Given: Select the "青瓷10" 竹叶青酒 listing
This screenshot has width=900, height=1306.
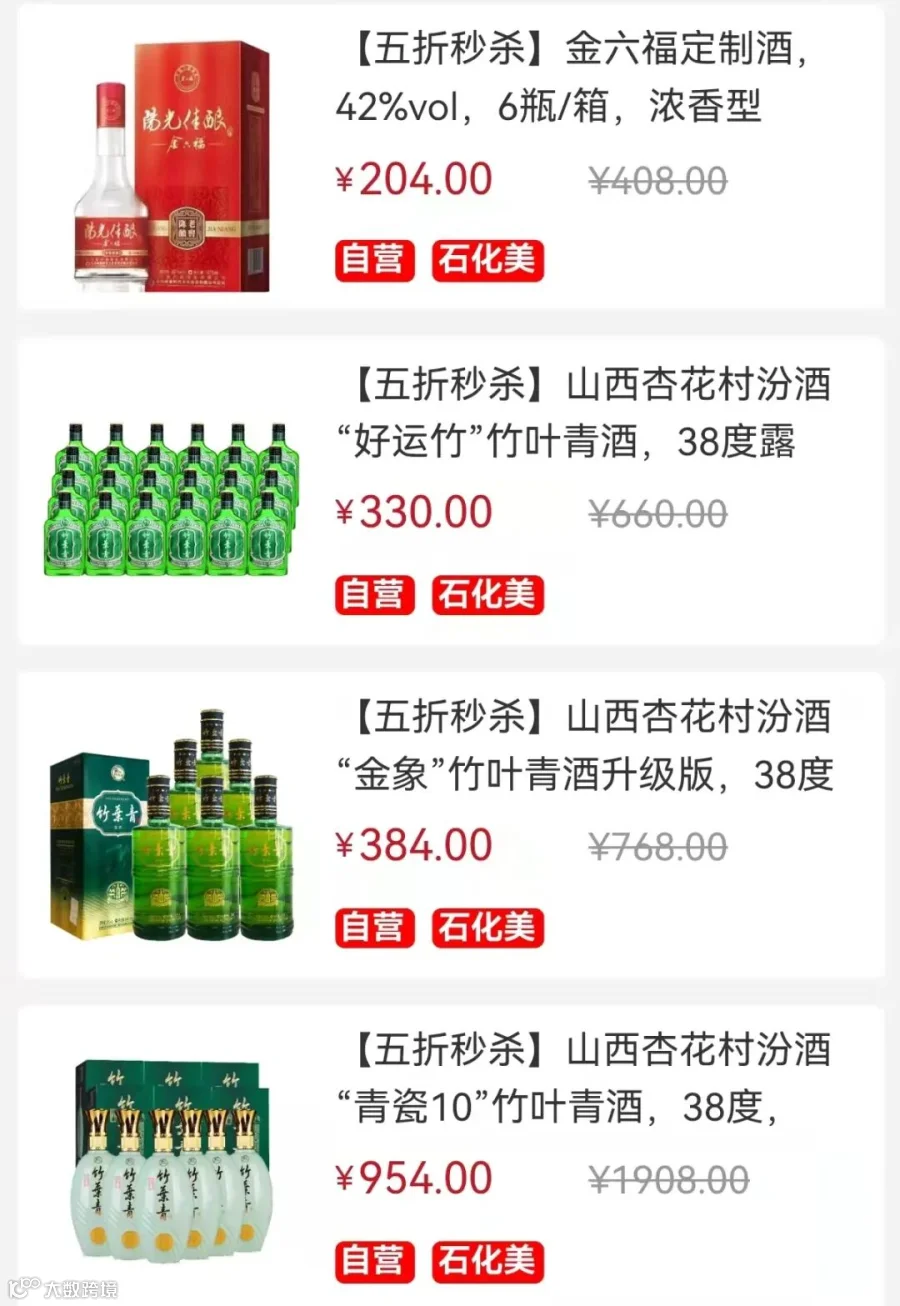Looking at the screenshot, I should 451,1155.
